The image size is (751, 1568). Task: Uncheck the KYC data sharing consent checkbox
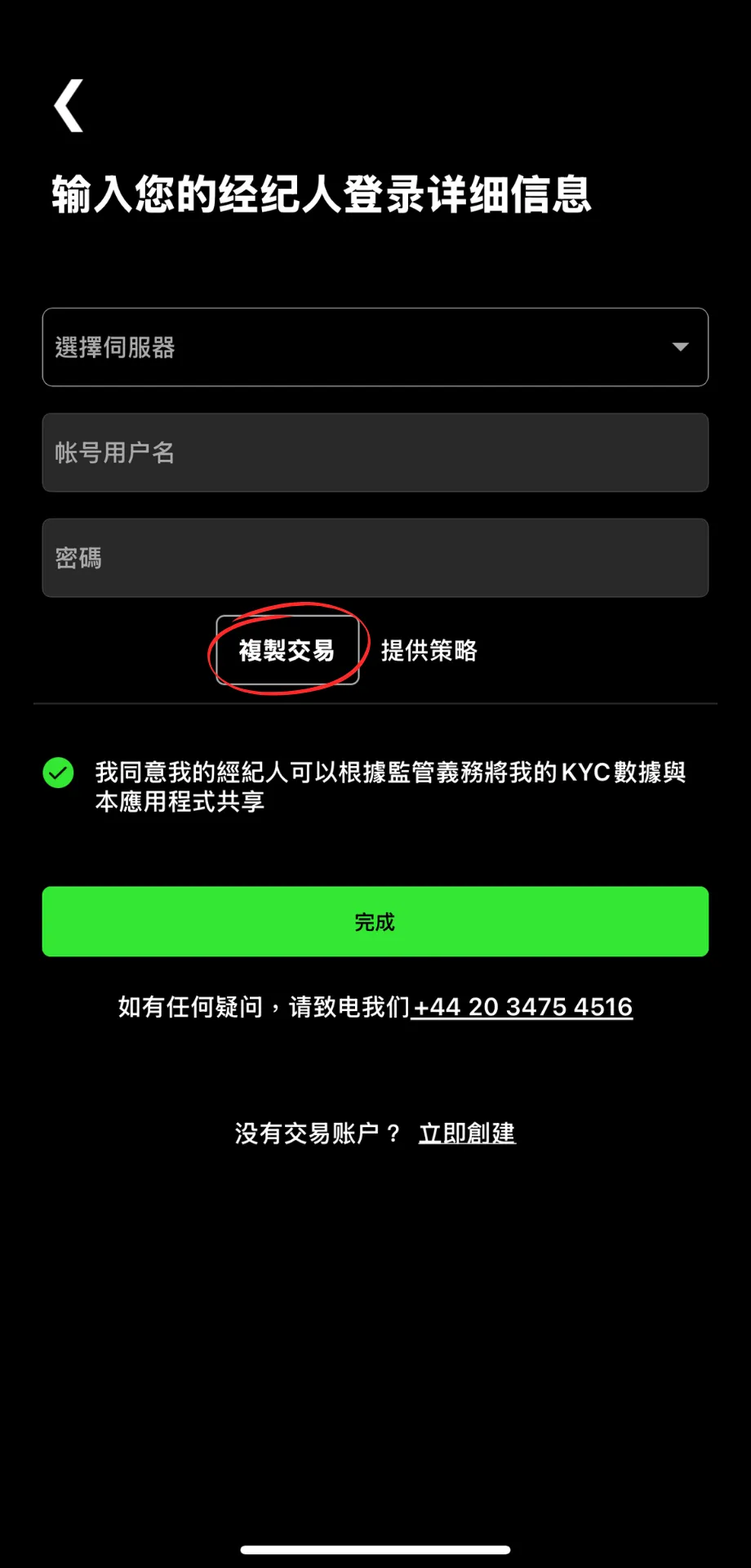(x=59, y=773)
